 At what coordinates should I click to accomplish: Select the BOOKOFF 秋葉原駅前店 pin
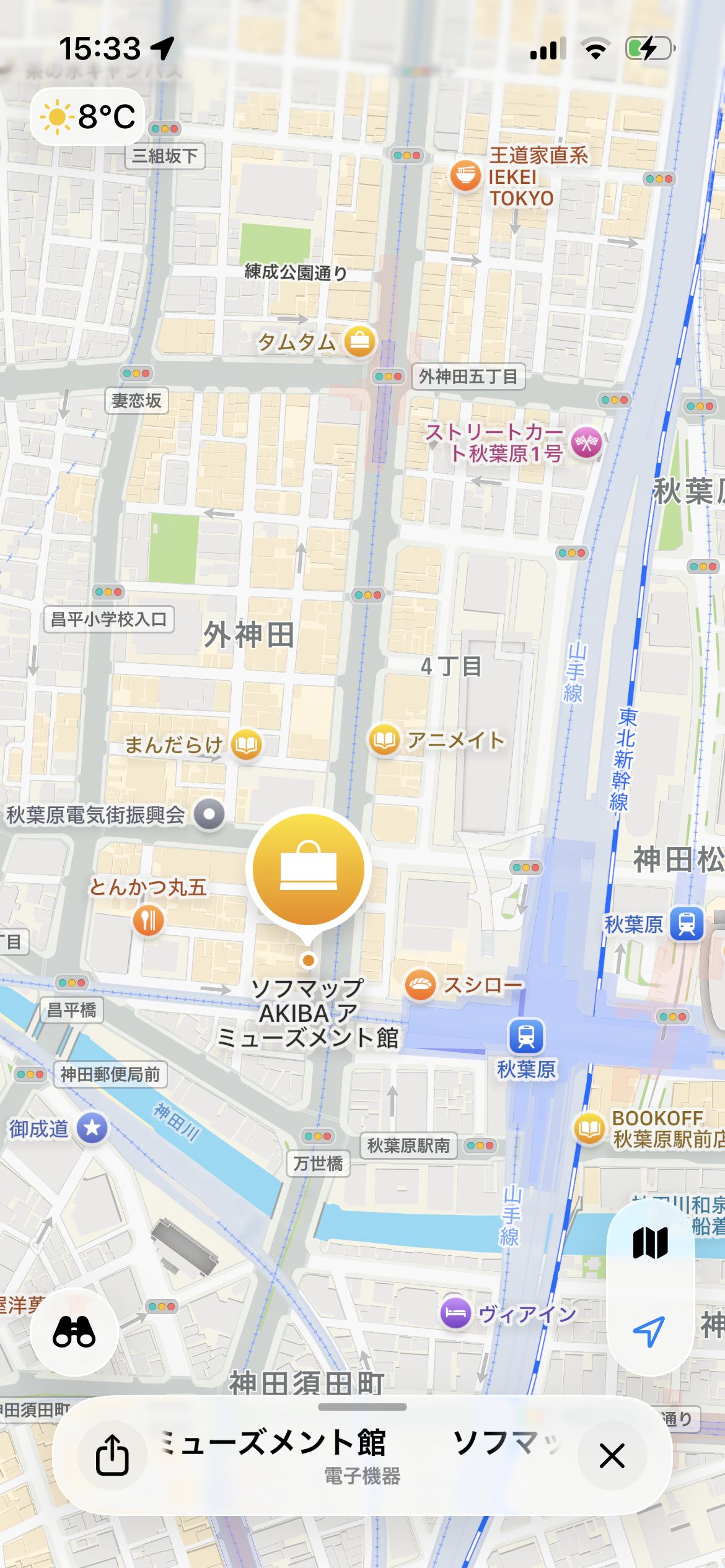click(589, 1128)
